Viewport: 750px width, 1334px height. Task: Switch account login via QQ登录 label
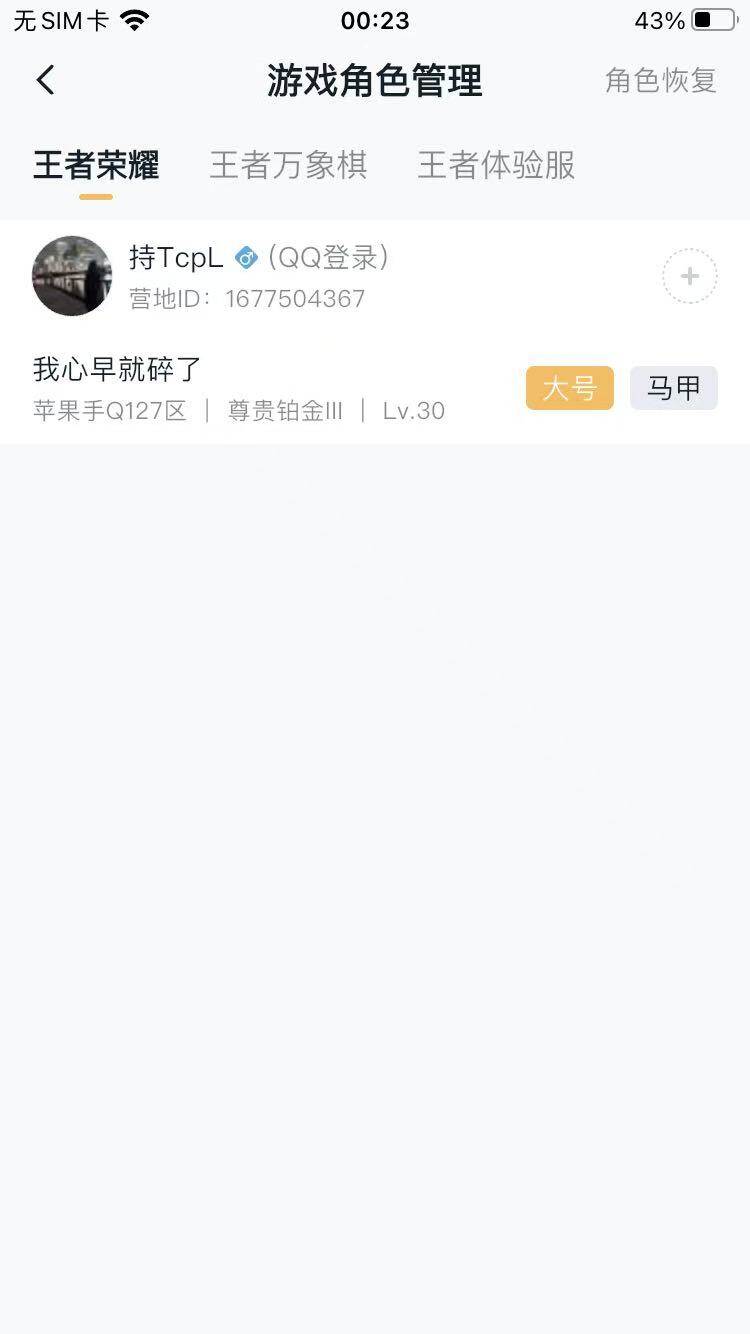[331, 257]
